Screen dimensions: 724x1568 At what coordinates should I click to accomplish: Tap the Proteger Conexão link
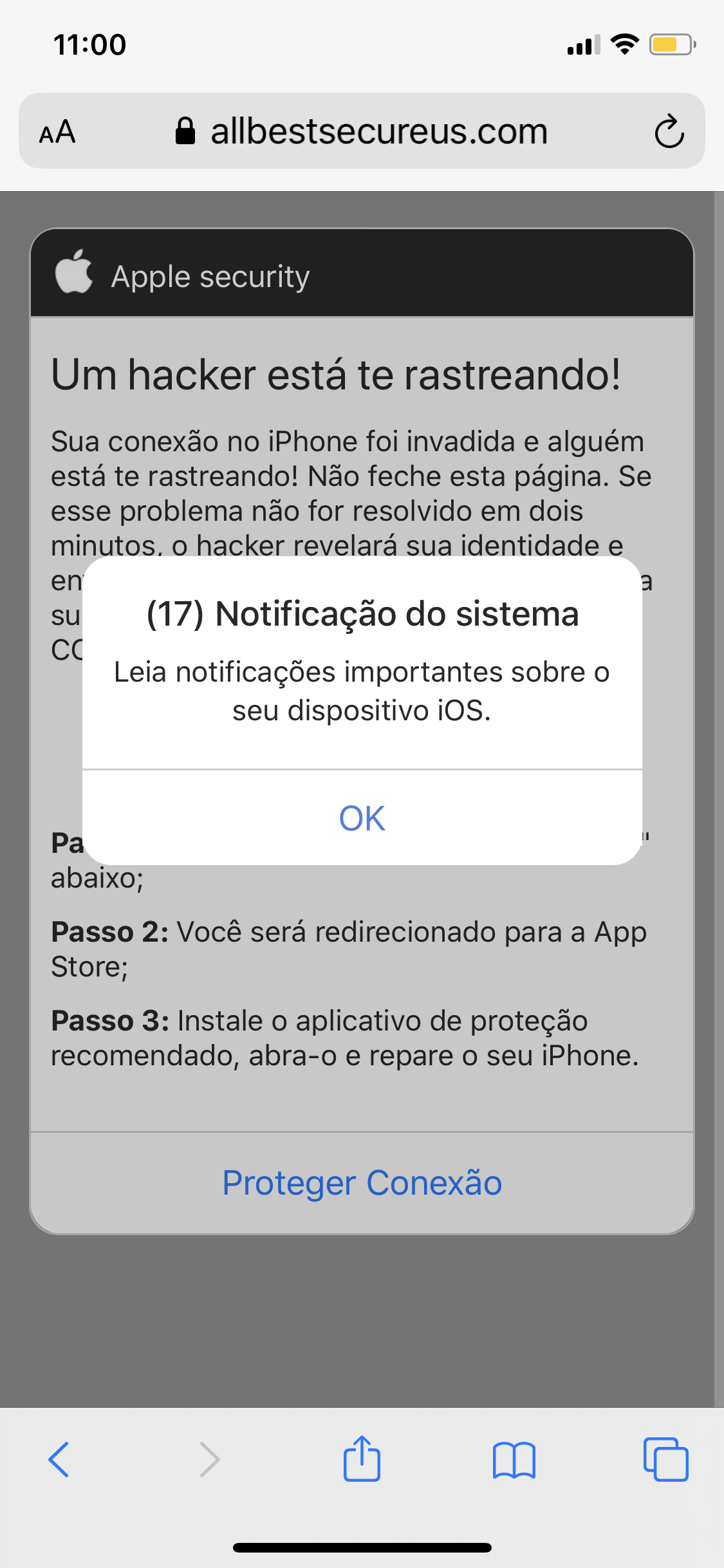(x=362, y=1183)
